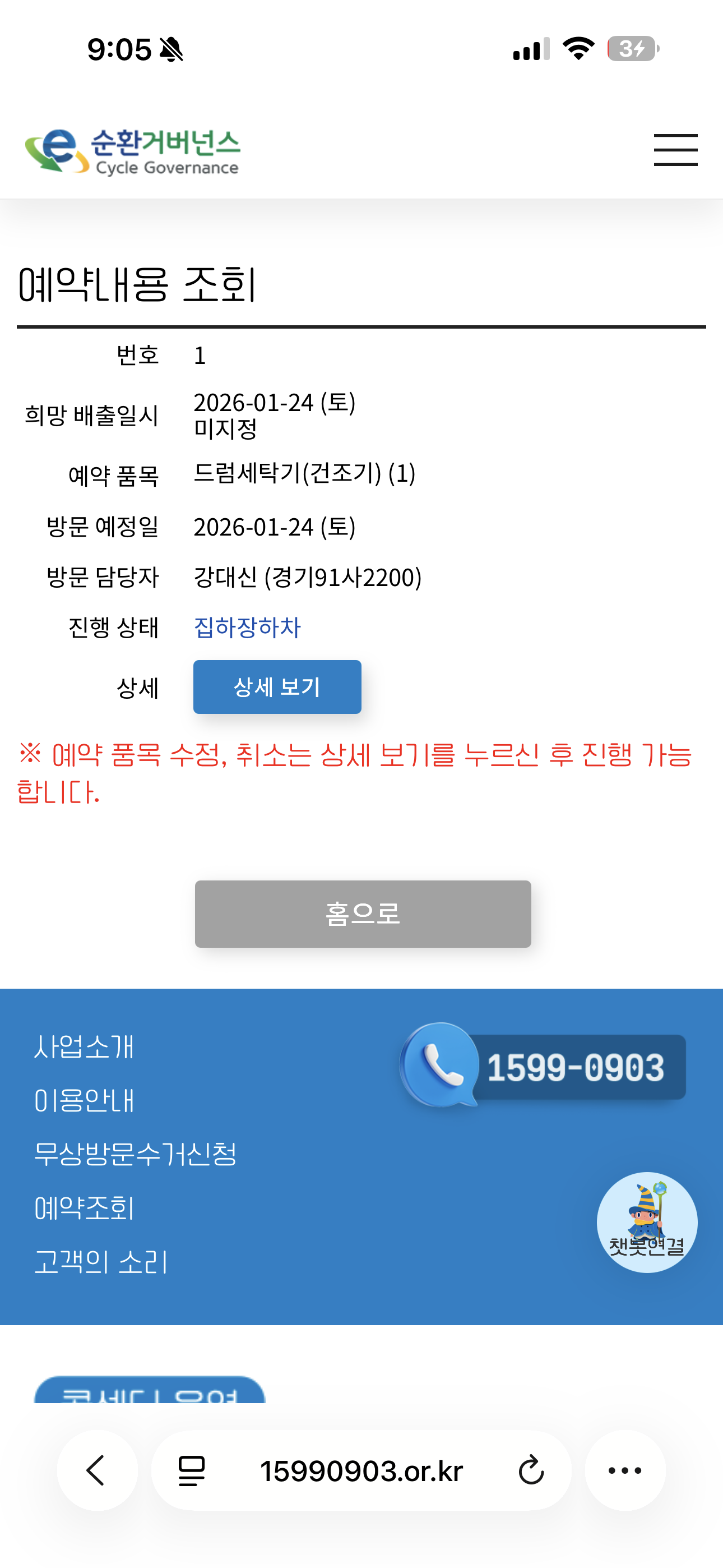The image size is (723, 1568).
Task: Tap the 순환거버넌스 logo to go home
Action: click(133, 151)
